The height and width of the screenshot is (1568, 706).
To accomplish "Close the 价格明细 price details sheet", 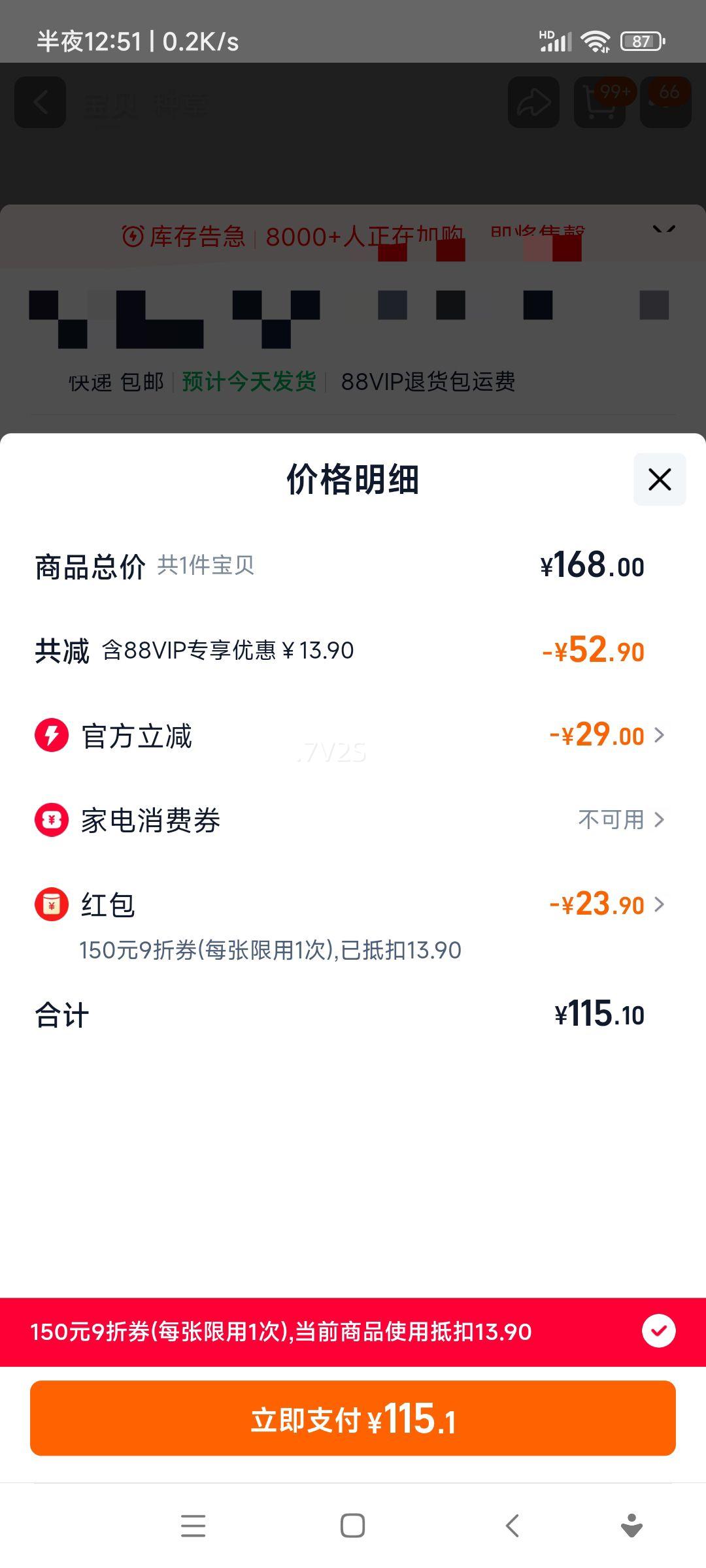I will pyautogui.click(x=660, y=480).
